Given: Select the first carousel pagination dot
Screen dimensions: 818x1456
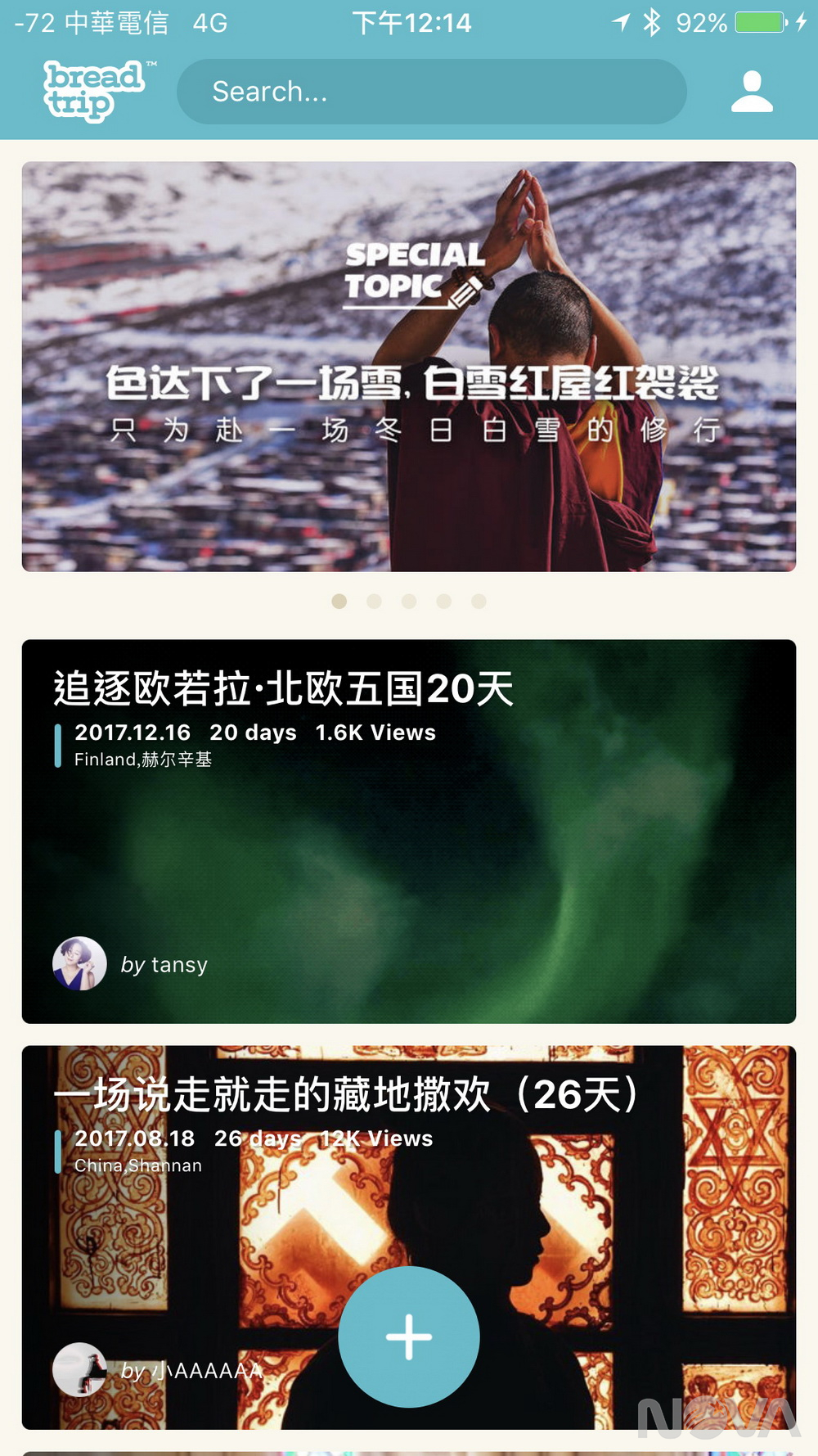Looking at the screenshot, I should (x=339, y=601).
